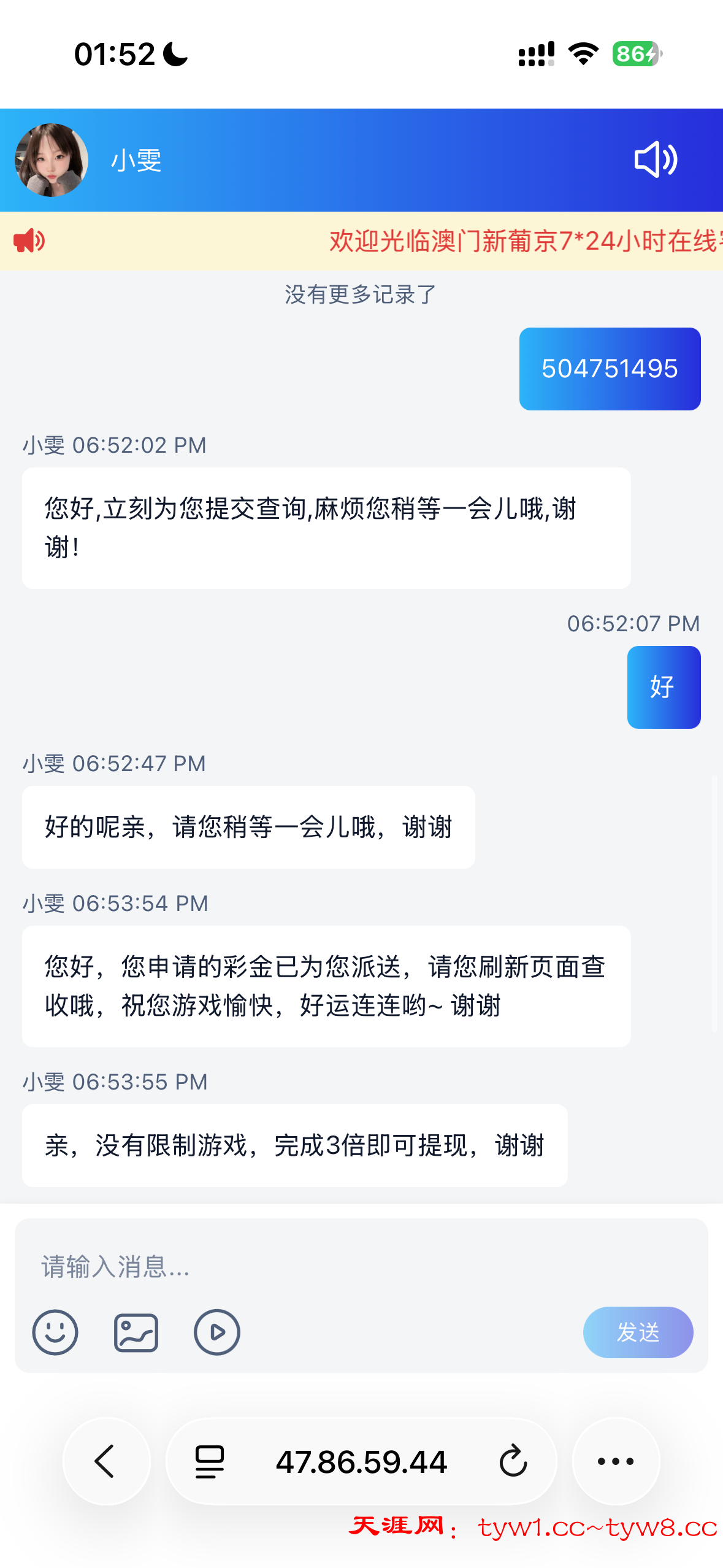
Task: Open the browser's more options menu
Action: click(x=616, y=1461)
